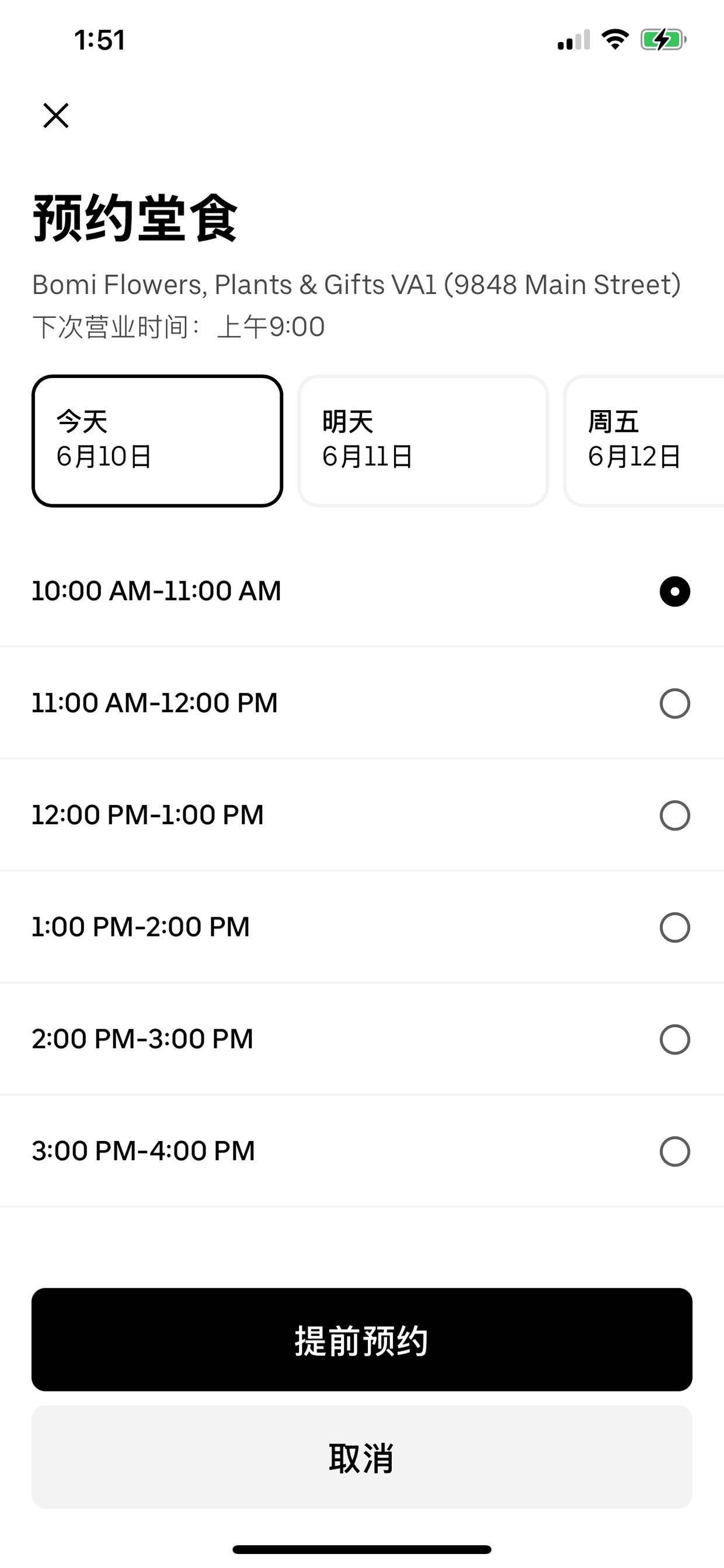Select the 10:00 AM-11:00 AM time slot
Image resolution: width=724 pixels, height=1568 pixels.
(x=362, y=591)
